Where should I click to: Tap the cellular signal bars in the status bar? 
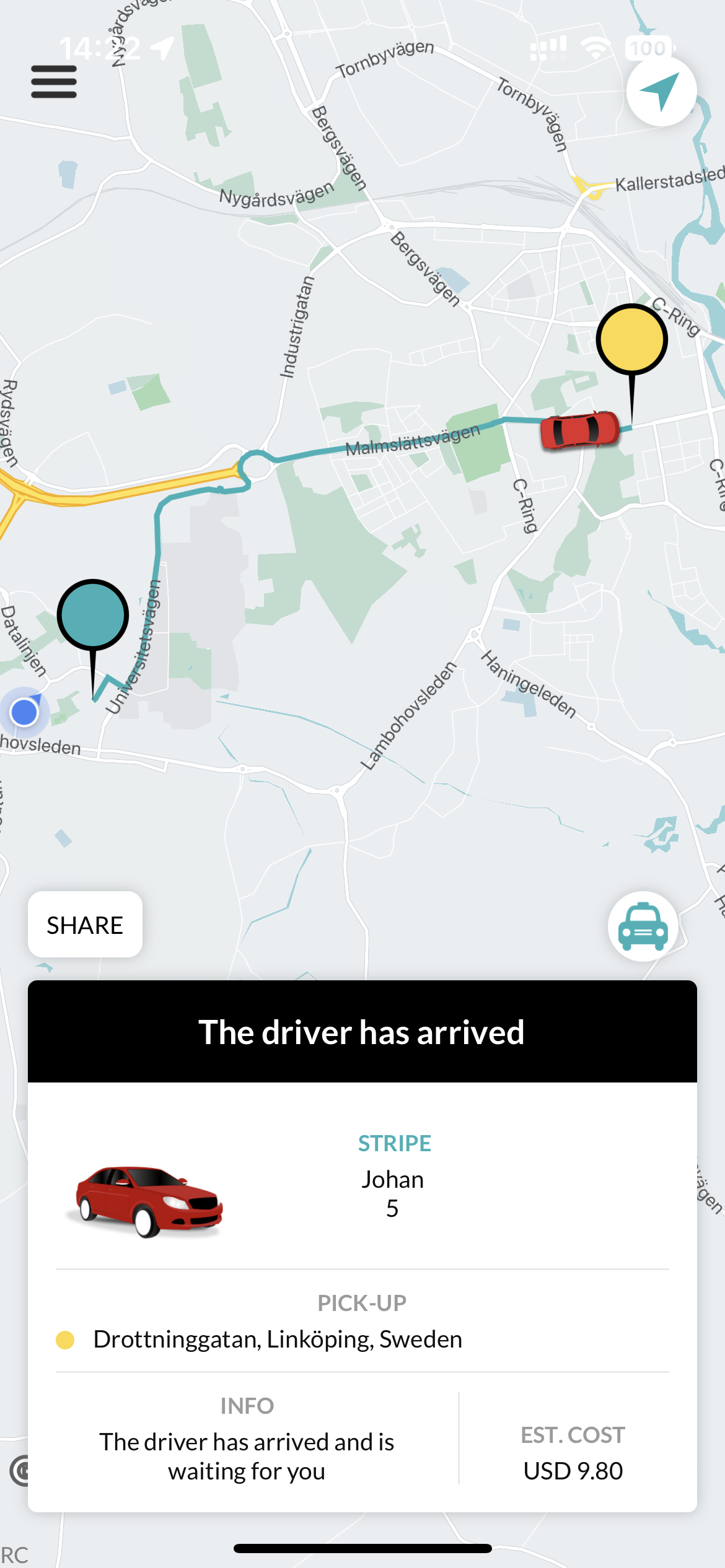548,48
